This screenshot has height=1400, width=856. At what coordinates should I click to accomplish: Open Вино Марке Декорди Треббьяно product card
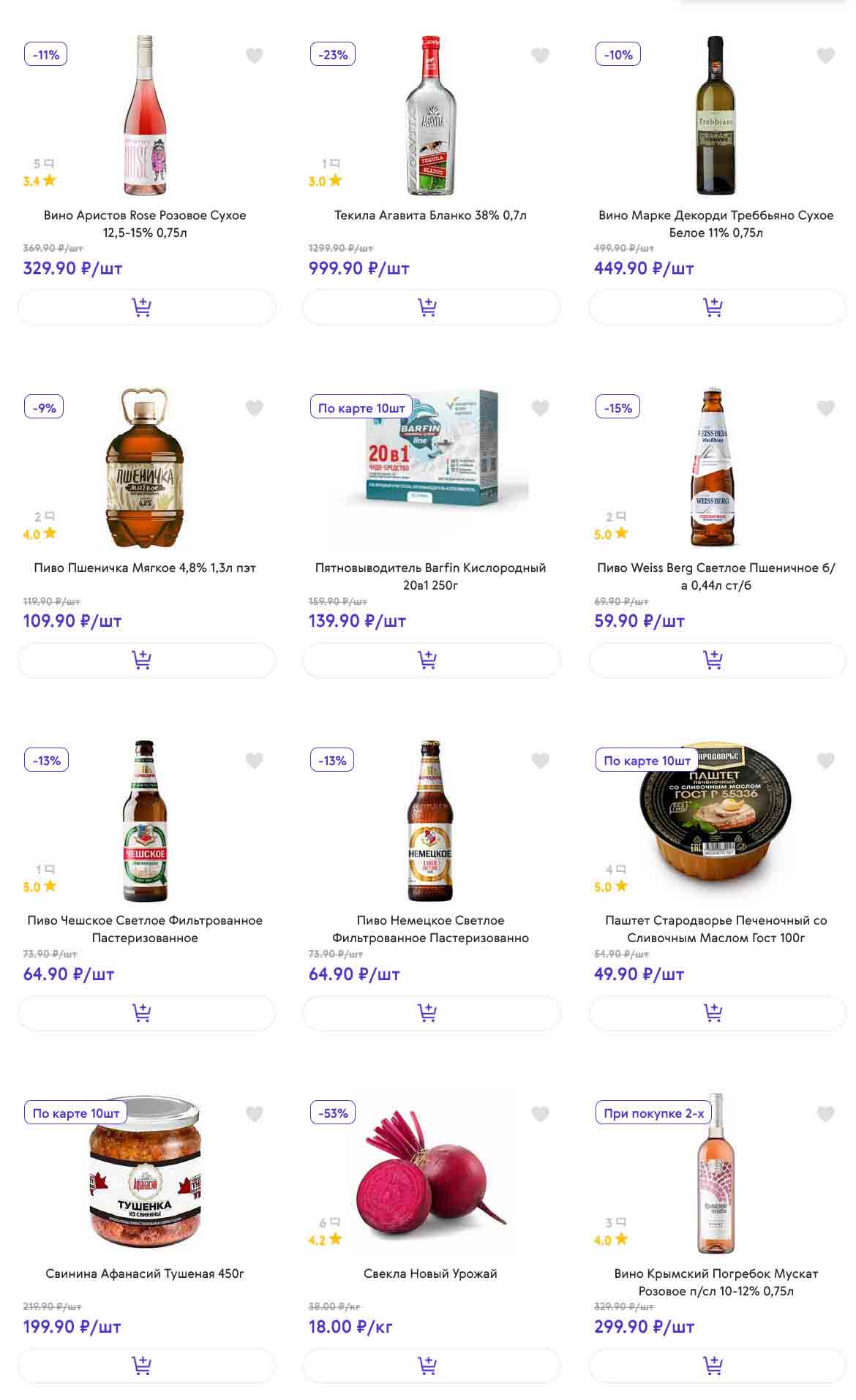pyautogui.click(x=716, y=223)
